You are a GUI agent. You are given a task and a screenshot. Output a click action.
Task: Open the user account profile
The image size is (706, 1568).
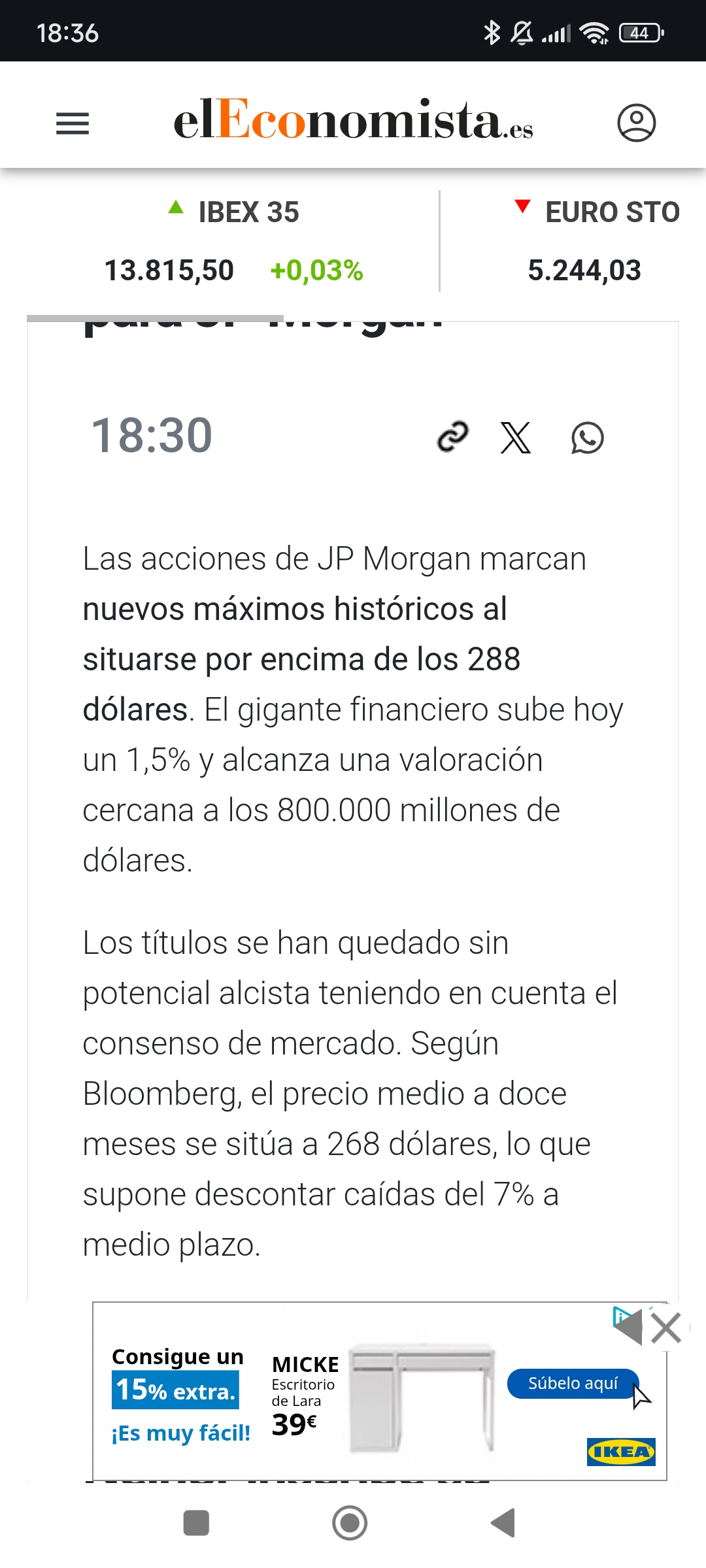[x=636, y=122]
